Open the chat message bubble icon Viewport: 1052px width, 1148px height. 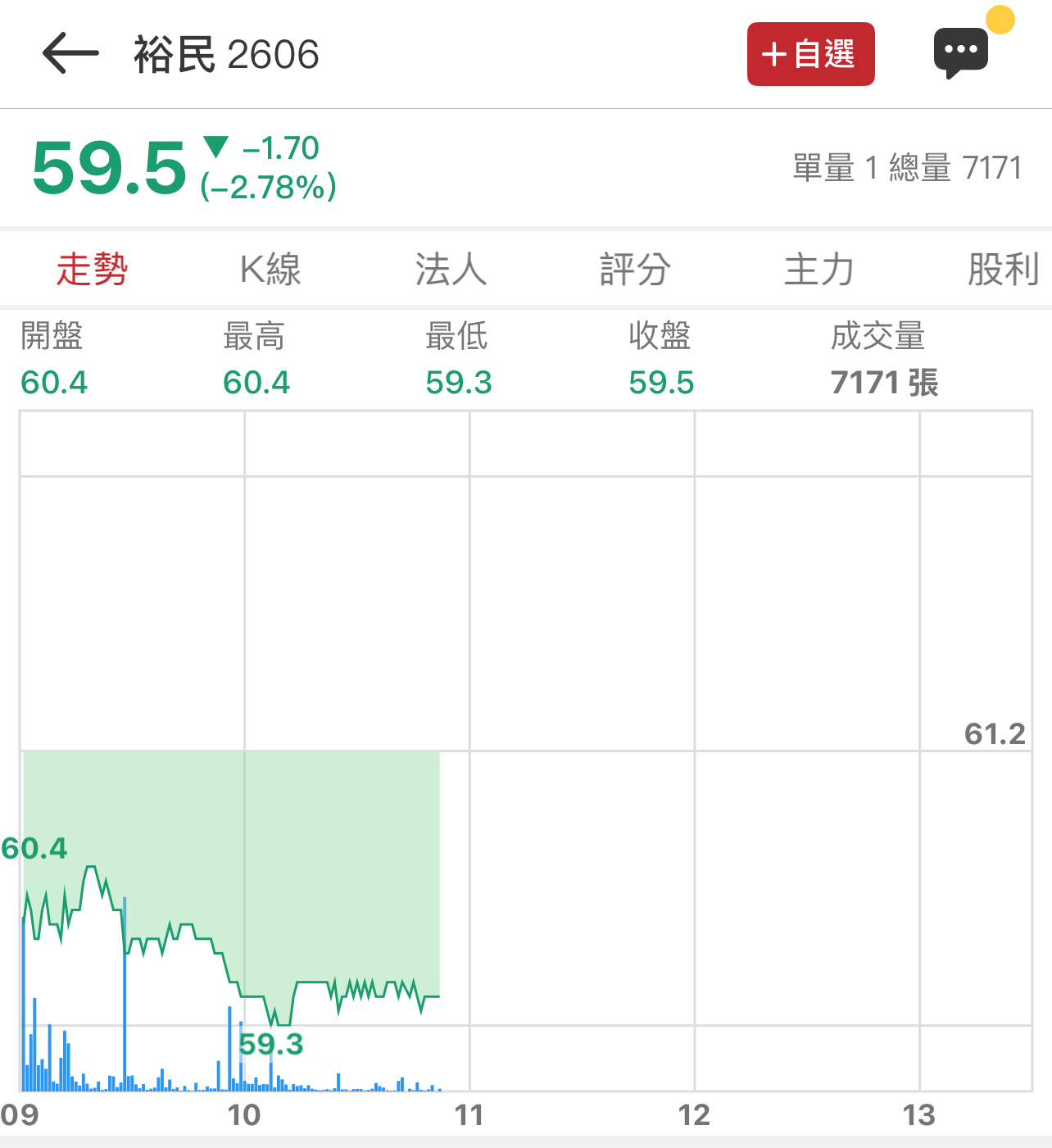click(x=961, y=53)
